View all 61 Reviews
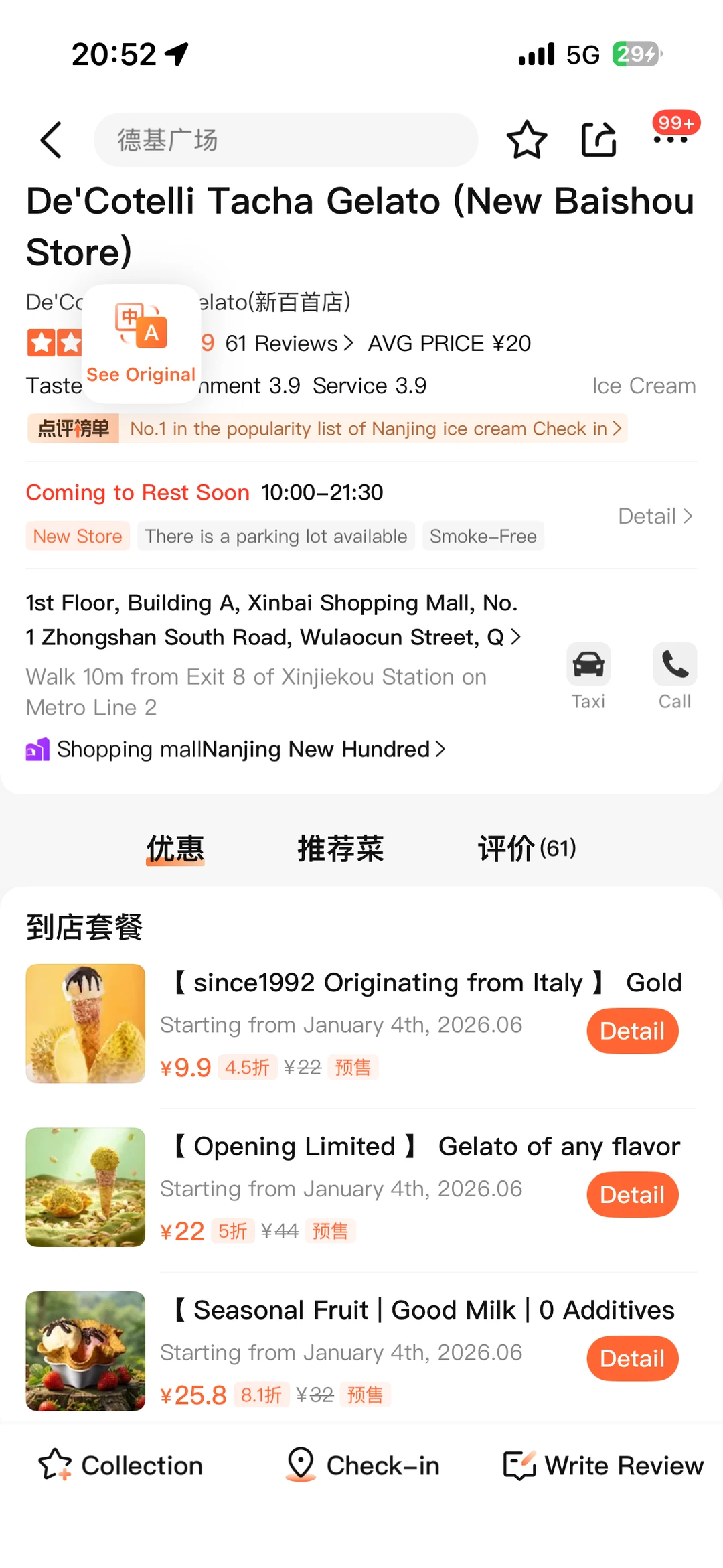723x1568 pixels. 281,343
